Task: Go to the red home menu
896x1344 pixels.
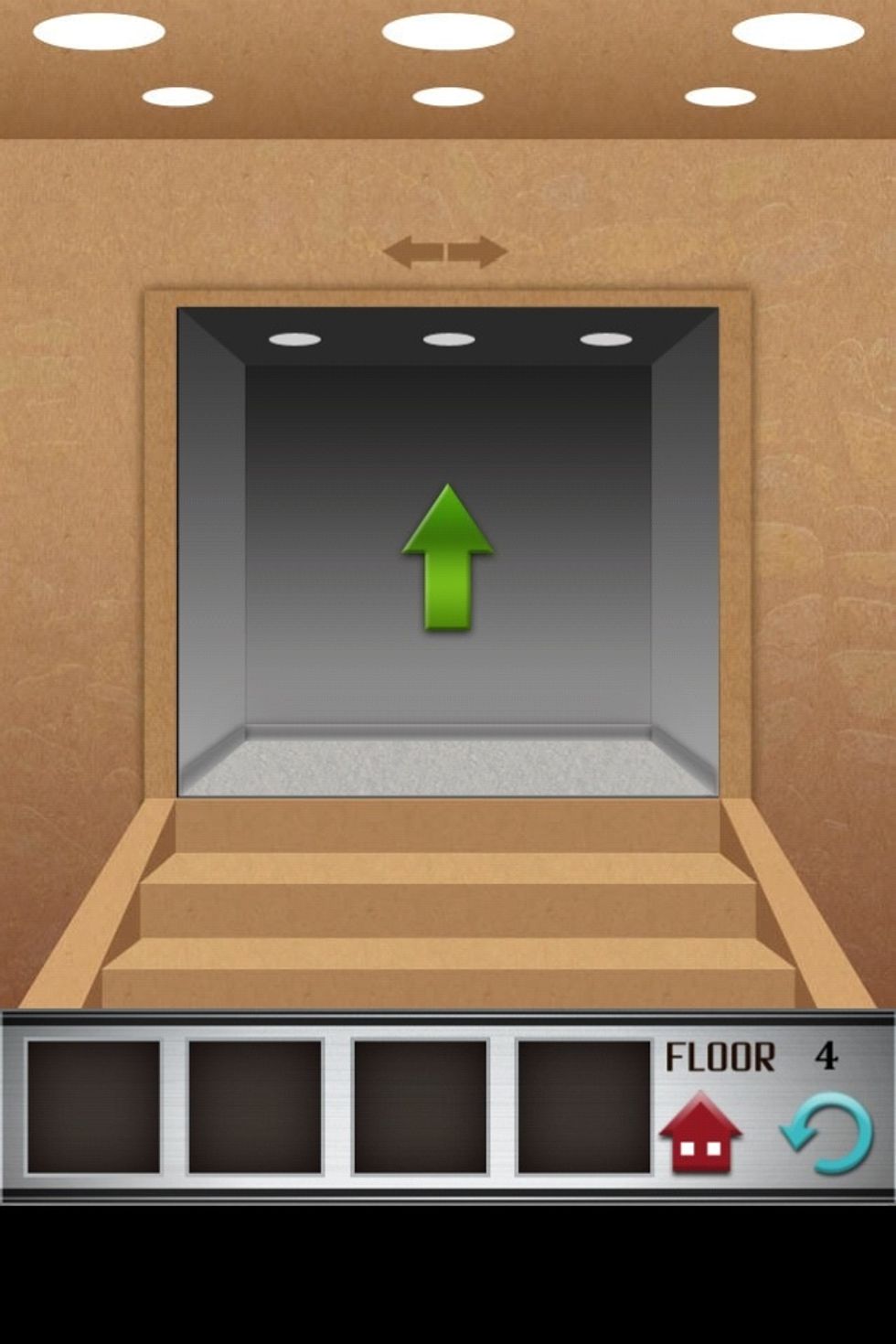Action: point(700,1134)
